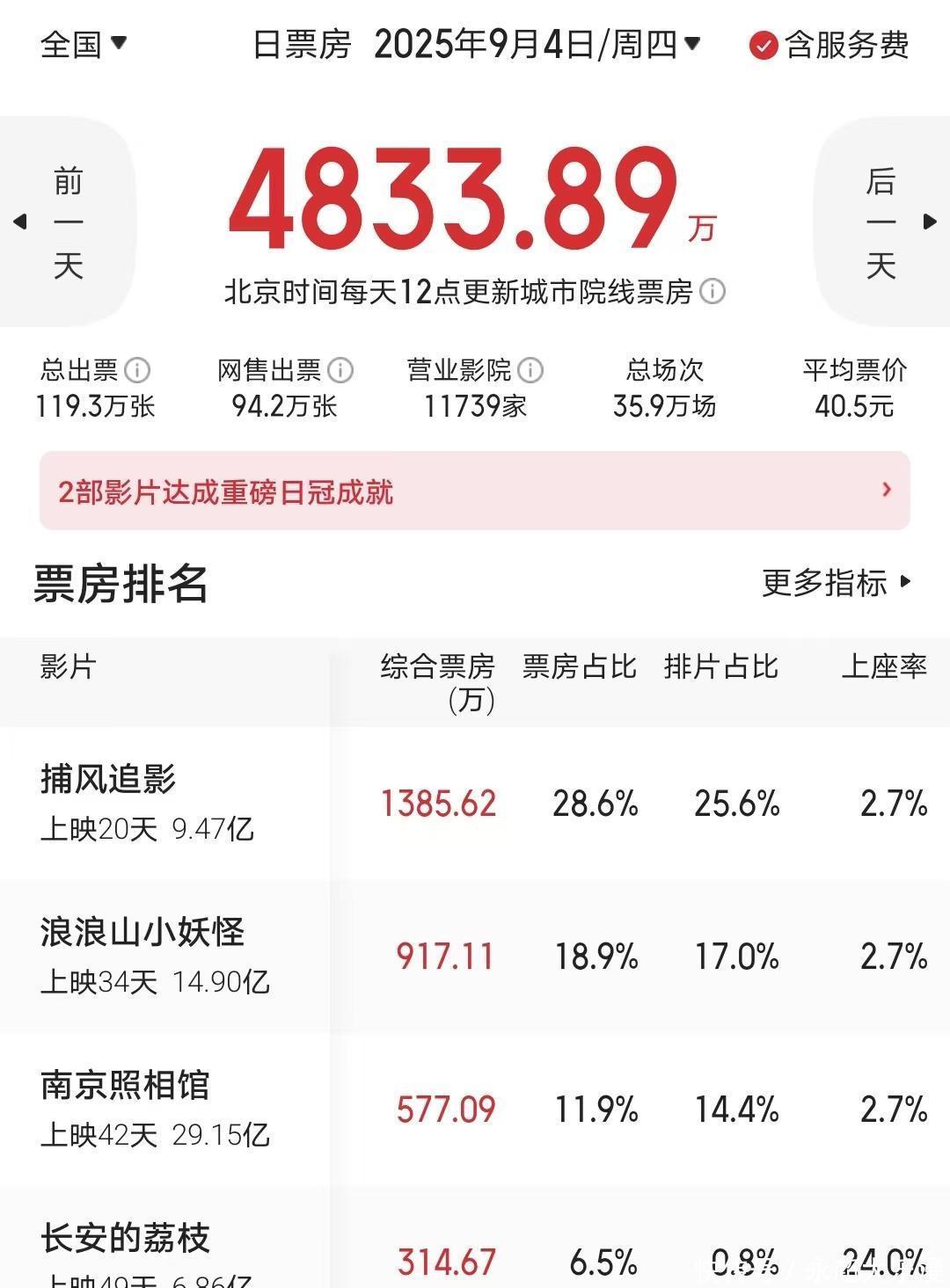Open the 2部影片达成重磅日冠成就 banner

pos(475,491)
